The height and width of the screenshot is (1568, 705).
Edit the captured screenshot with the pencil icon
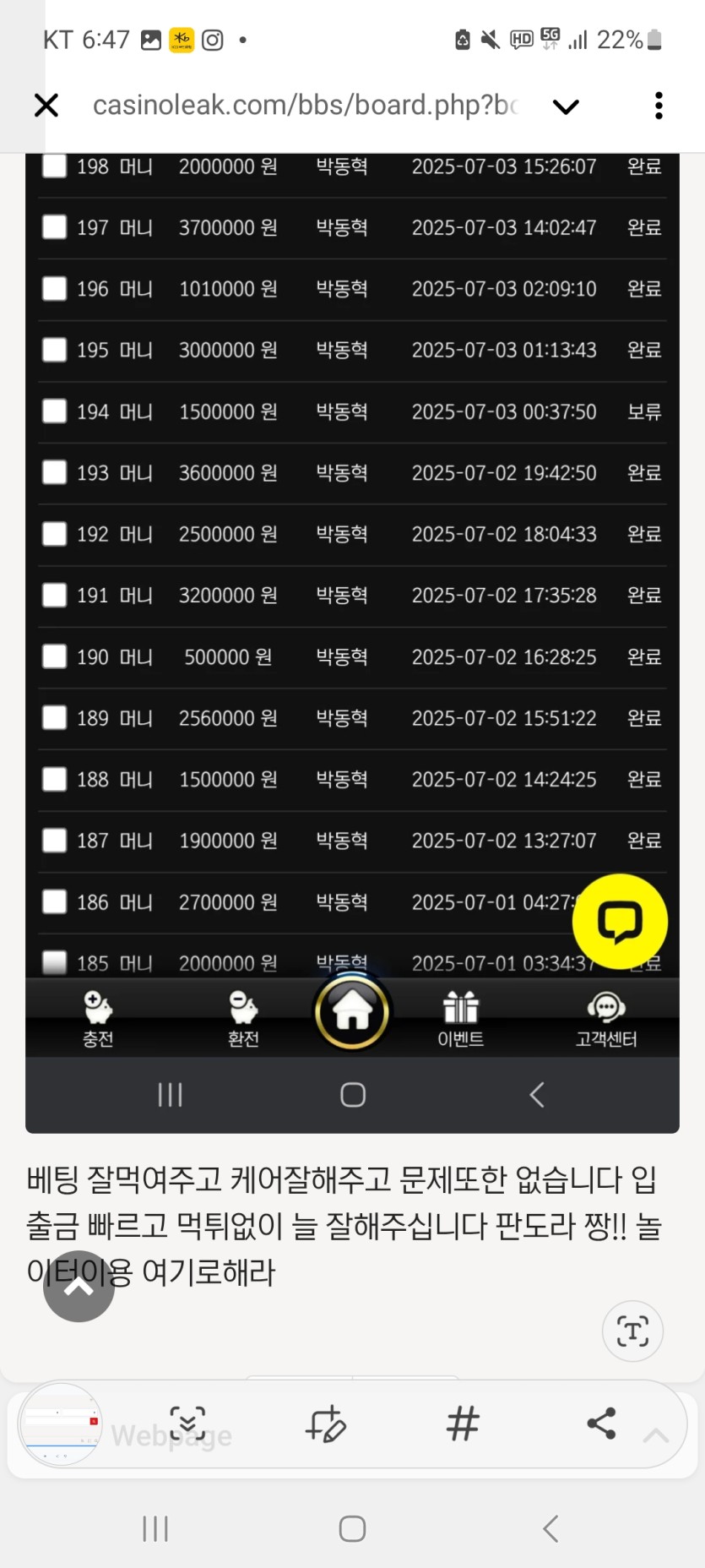[x=326, y=1424]
